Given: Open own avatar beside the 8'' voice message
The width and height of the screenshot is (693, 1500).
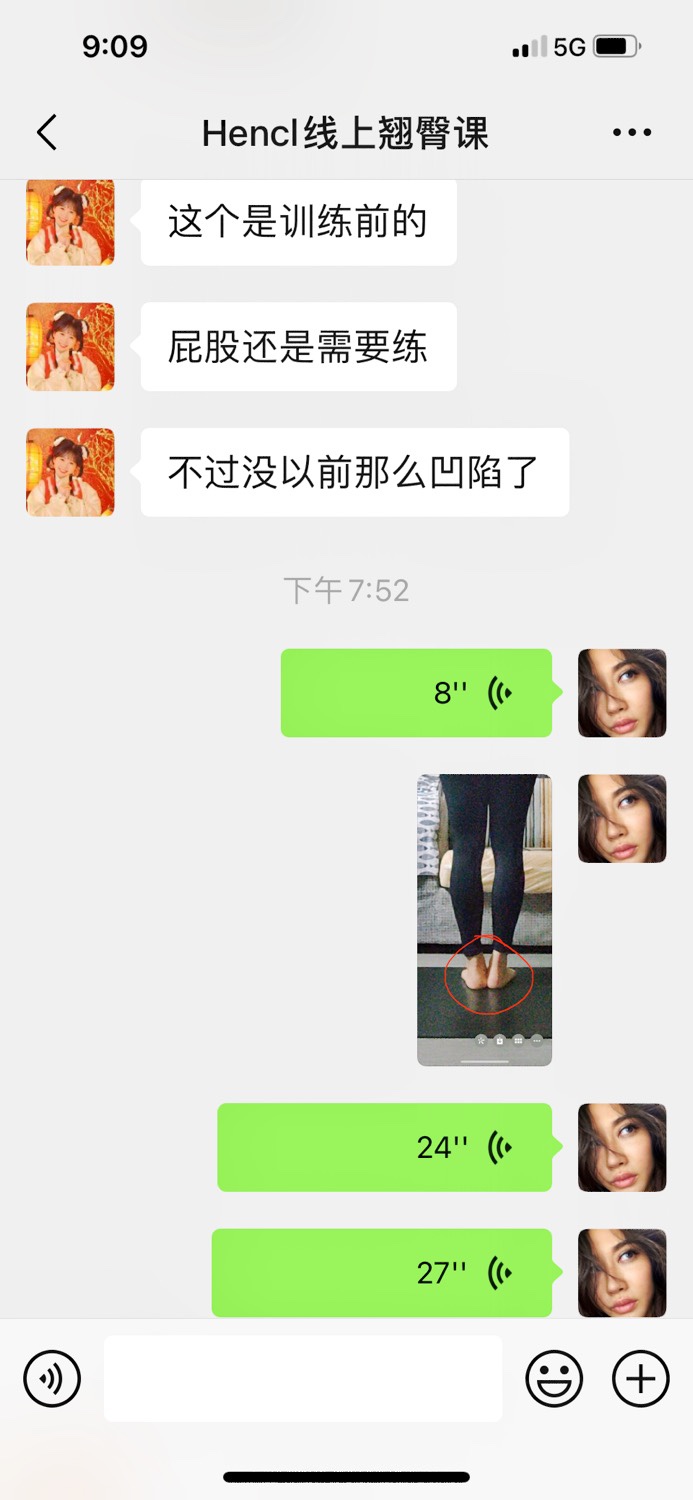Looking at the screenshot, I should click(x=622, y=693).
